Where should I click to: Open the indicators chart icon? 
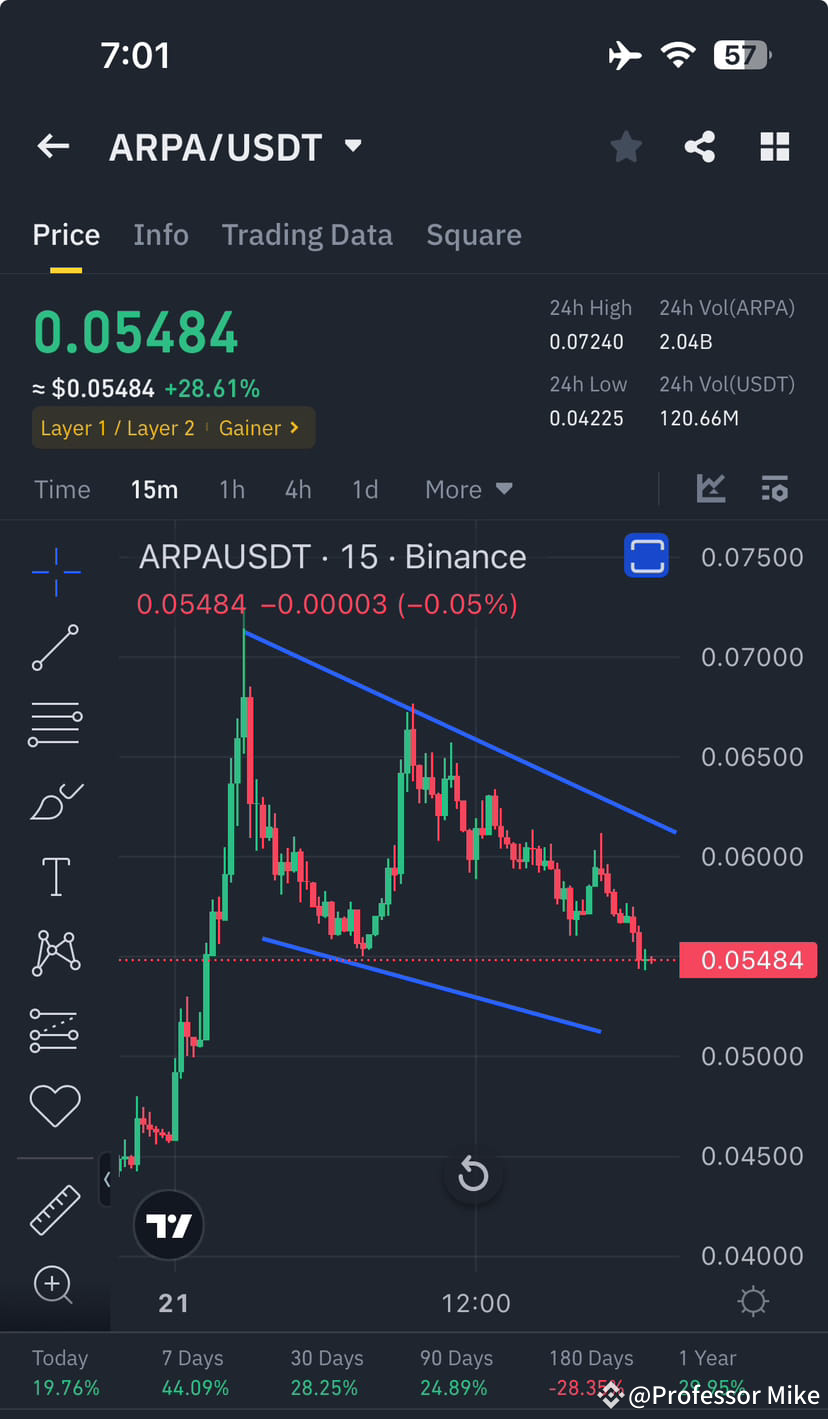click(711, 489)
